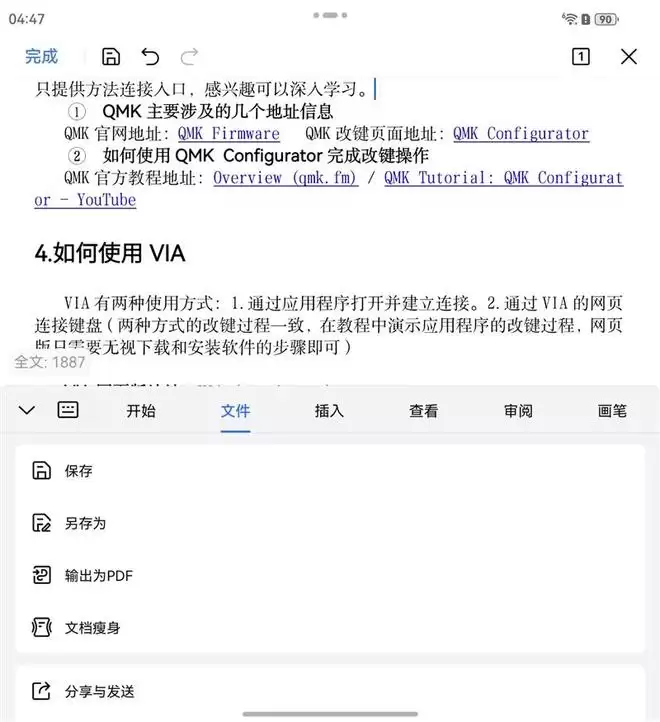
Task: Open 分享与发送 options
Action: tap(99, 691)
